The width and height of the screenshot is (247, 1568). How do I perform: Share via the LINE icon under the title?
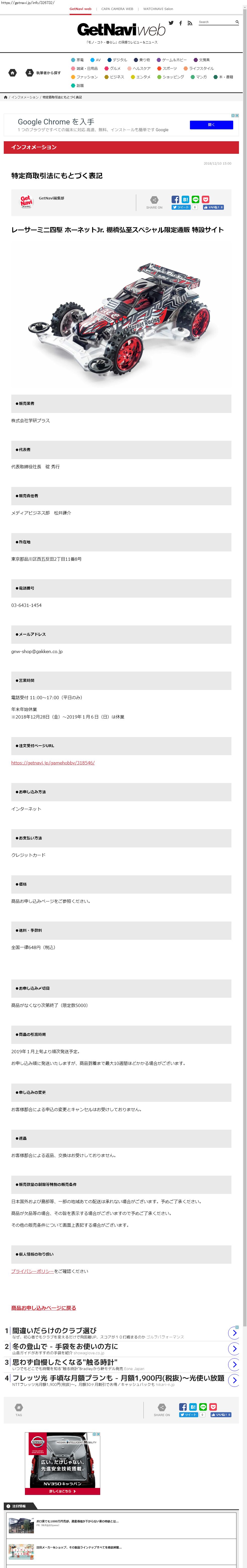pyautogui.click(x=195, y=199)
